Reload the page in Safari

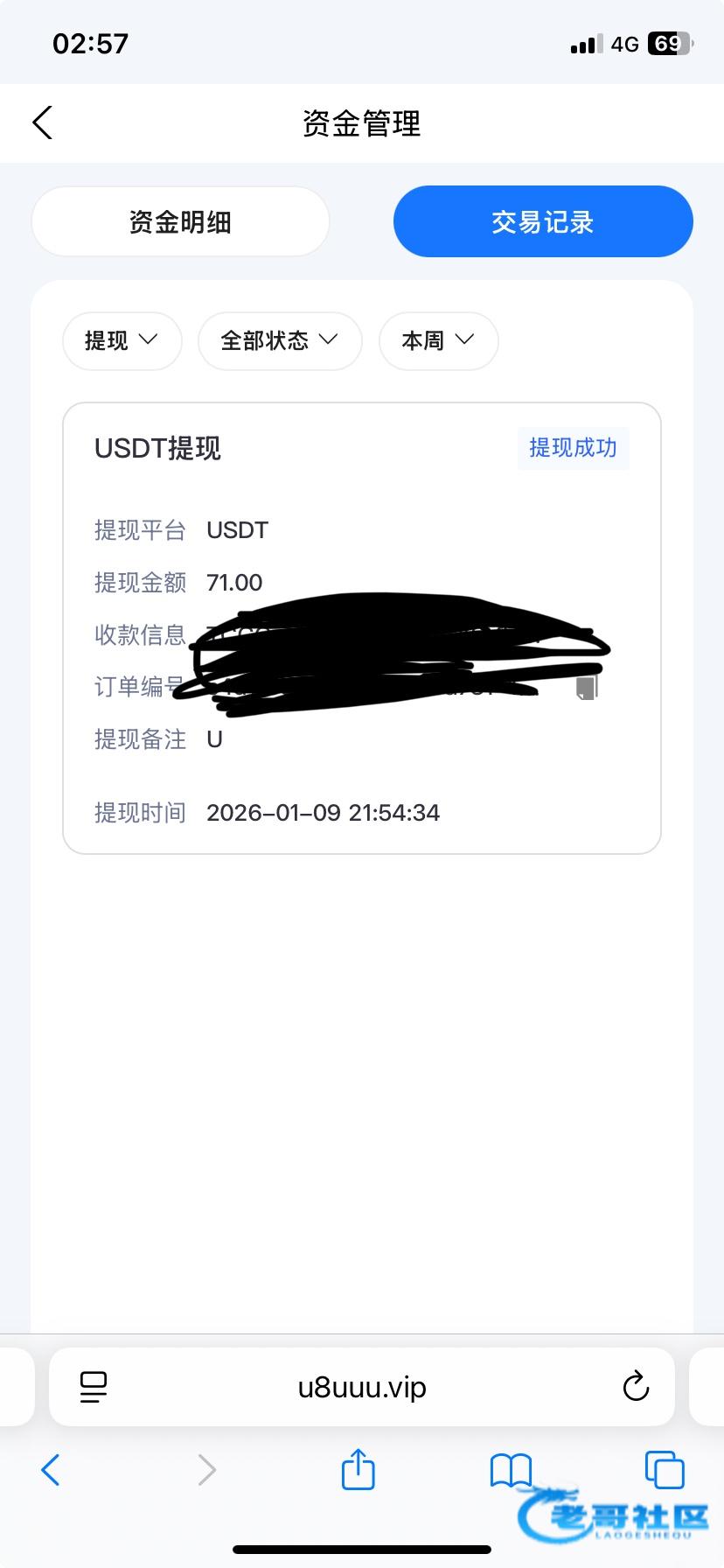tap(636, 1387)
